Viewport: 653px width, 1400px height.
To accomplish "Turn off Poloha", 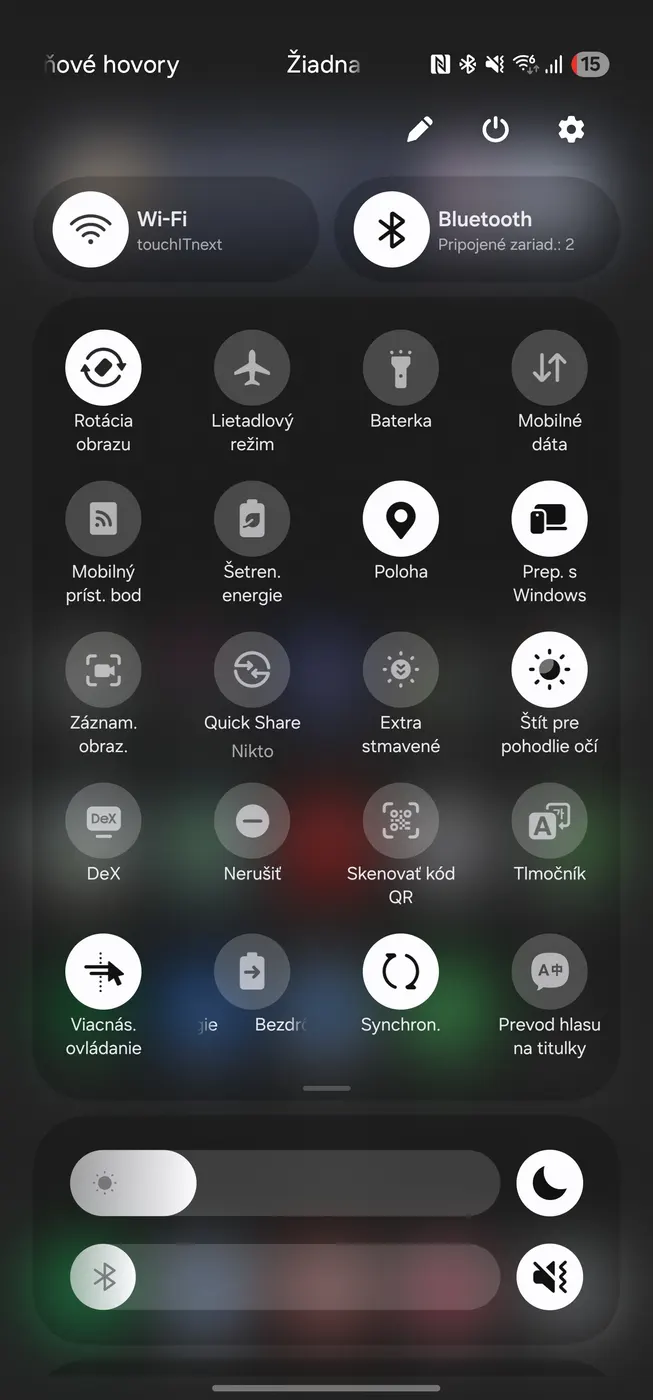I will click(x=400, y=519).
